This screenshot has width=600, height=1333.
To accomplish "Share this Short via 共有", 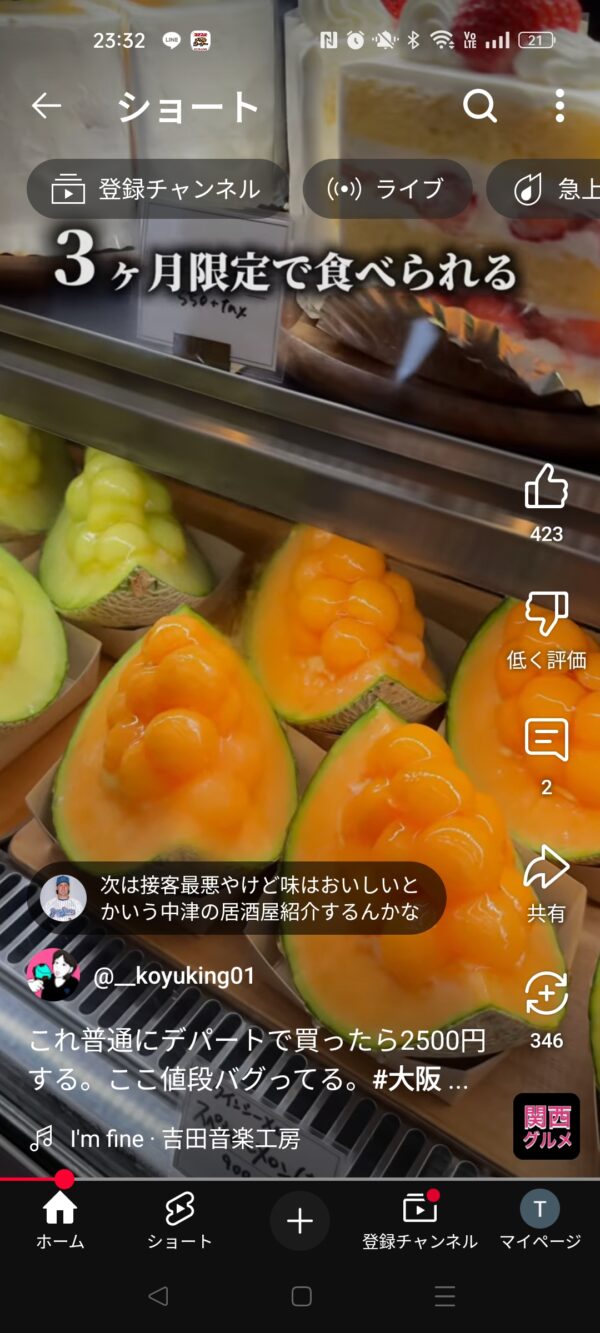I will tap(546, 869).
